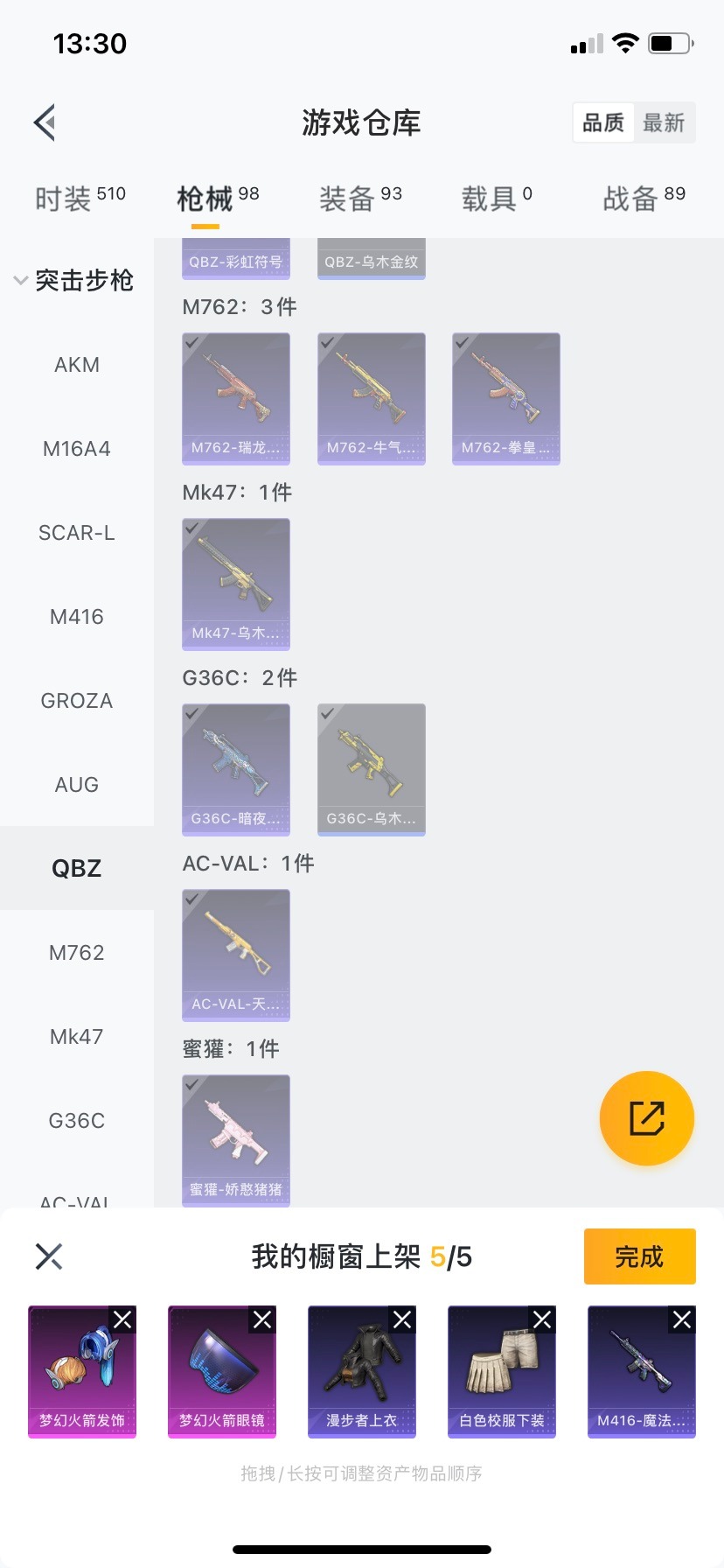Remove 梦幻火箭发饰 from the showcase
This screenshot has width=724, height=1568.
pos(122,1319)
